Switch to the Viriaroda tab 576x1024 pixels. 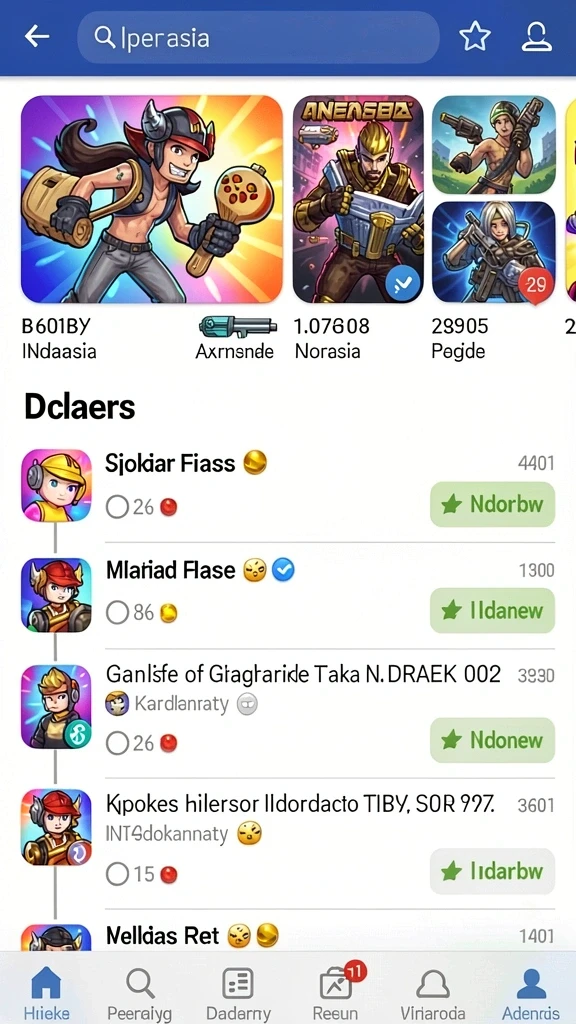point(432,994)
